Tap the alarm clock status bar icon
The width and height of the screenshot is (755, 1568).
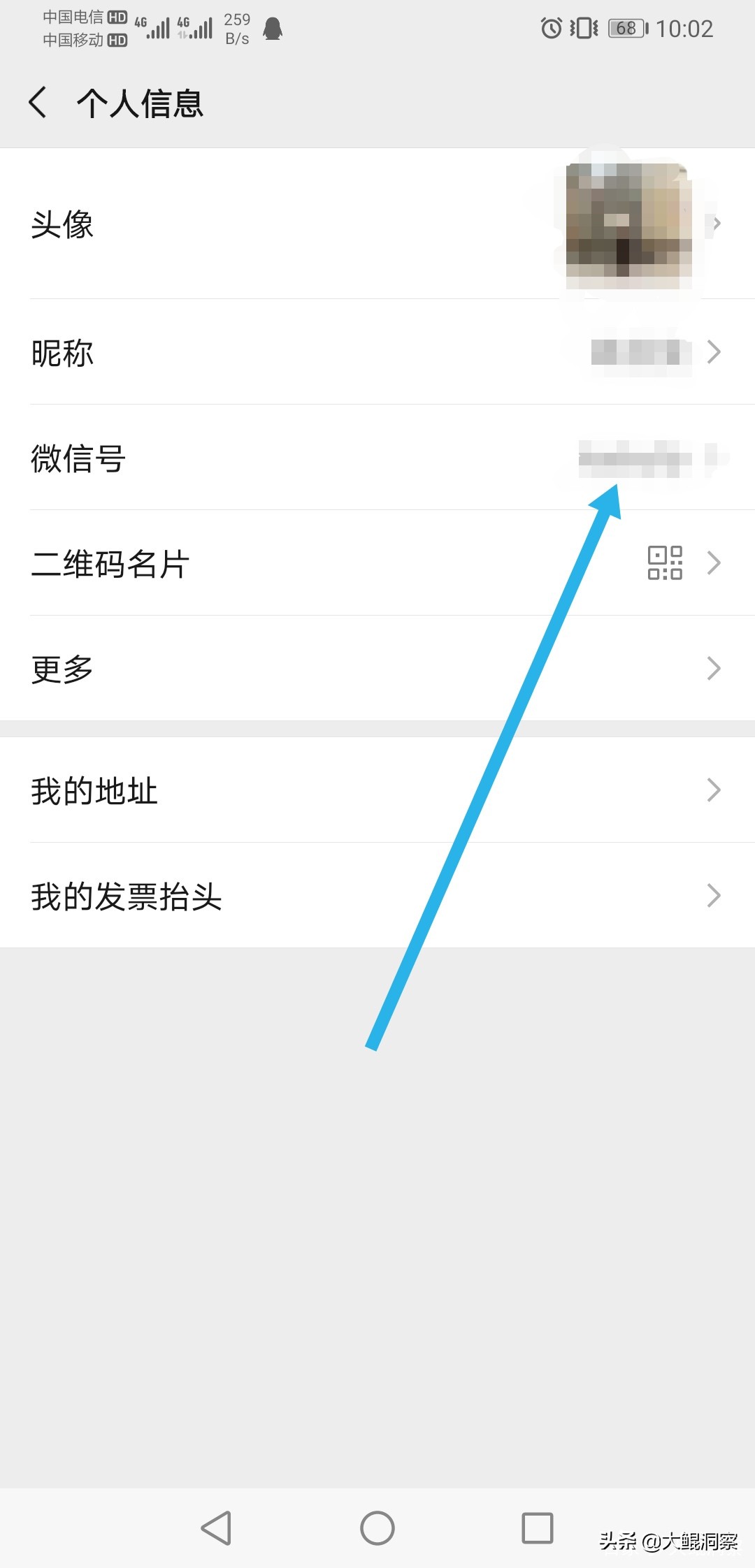552,27
